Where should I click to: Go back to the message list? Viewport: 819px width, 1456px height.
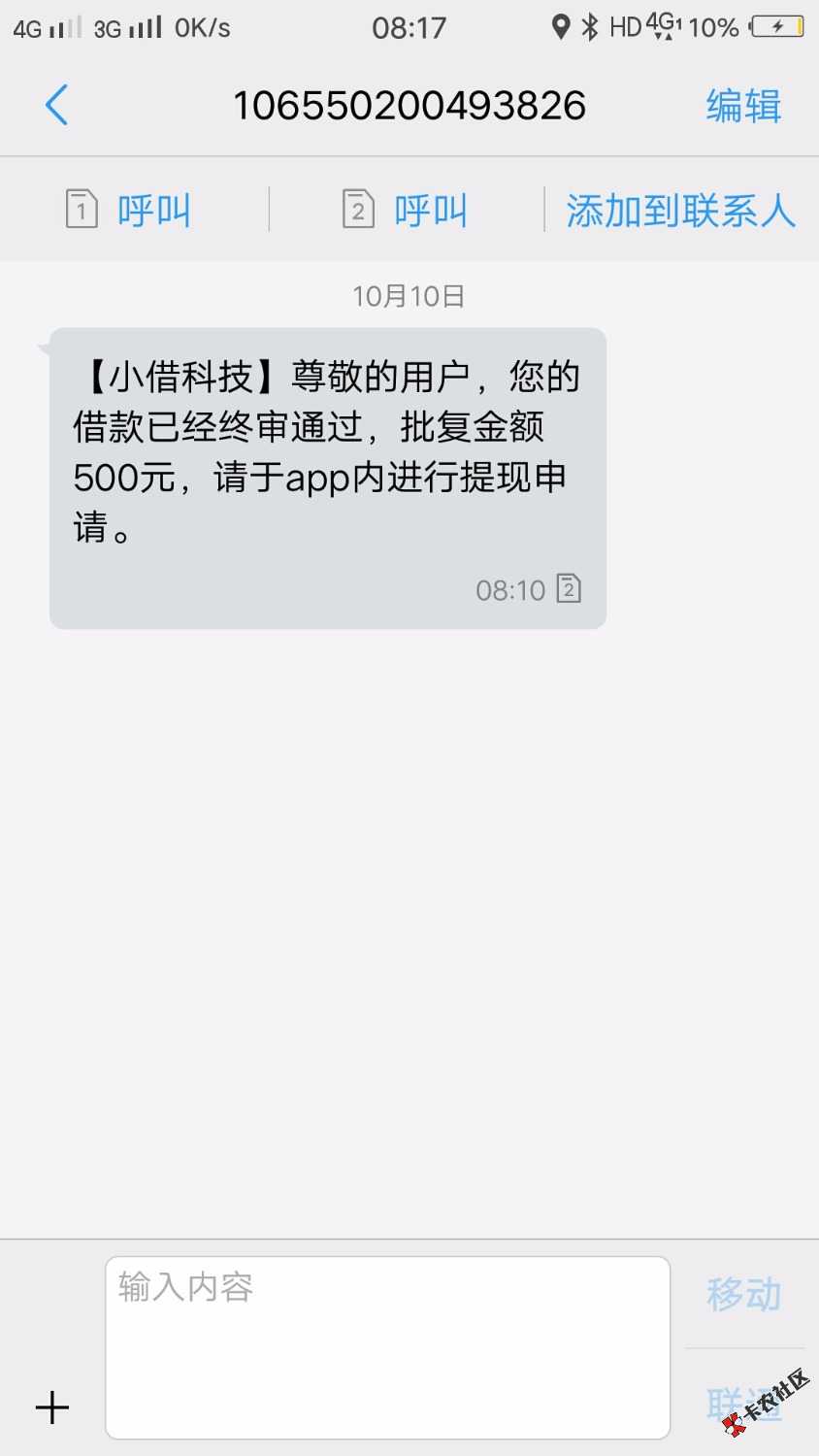tap(56, 106)
